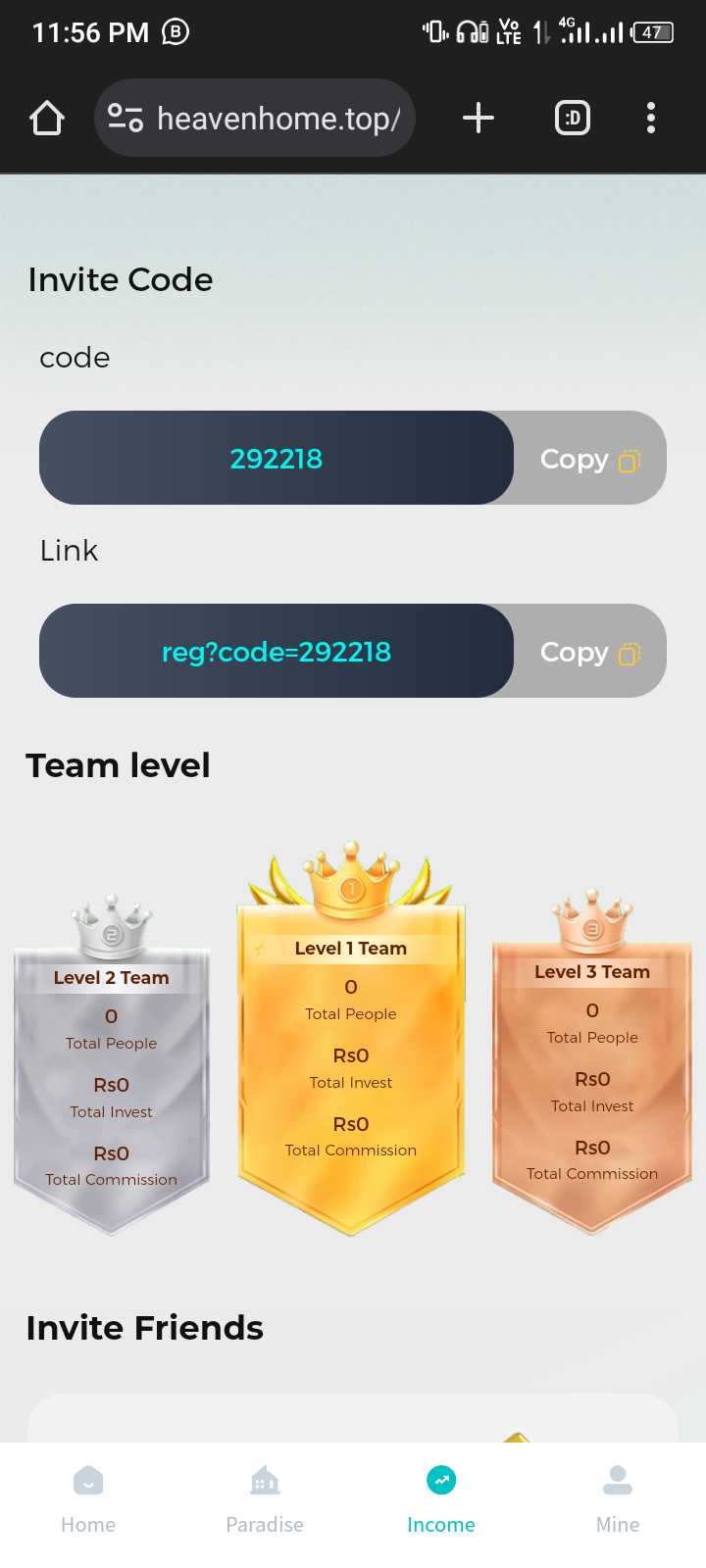706x1568 pixels.
Task: Switch to the Home tab
Action: pos(88,1499)
